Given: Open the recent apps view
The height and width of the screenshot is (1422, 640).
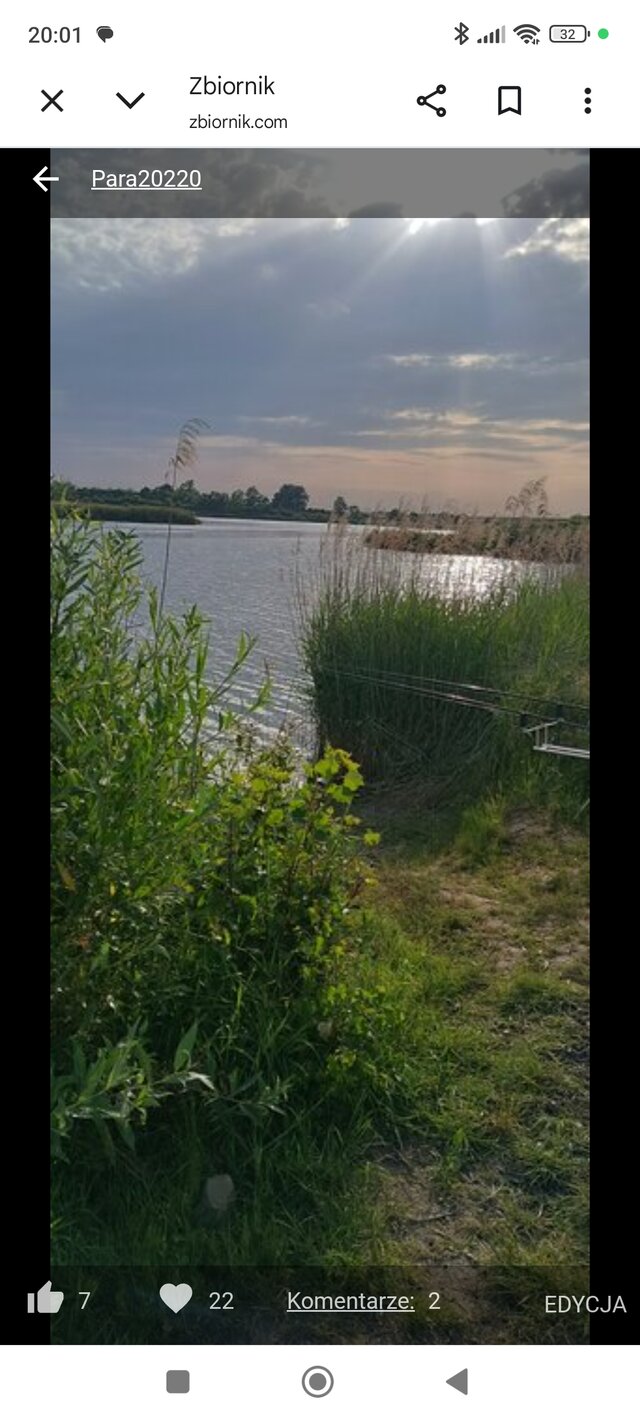Looking at the screenshot, I should [178, 1382].
